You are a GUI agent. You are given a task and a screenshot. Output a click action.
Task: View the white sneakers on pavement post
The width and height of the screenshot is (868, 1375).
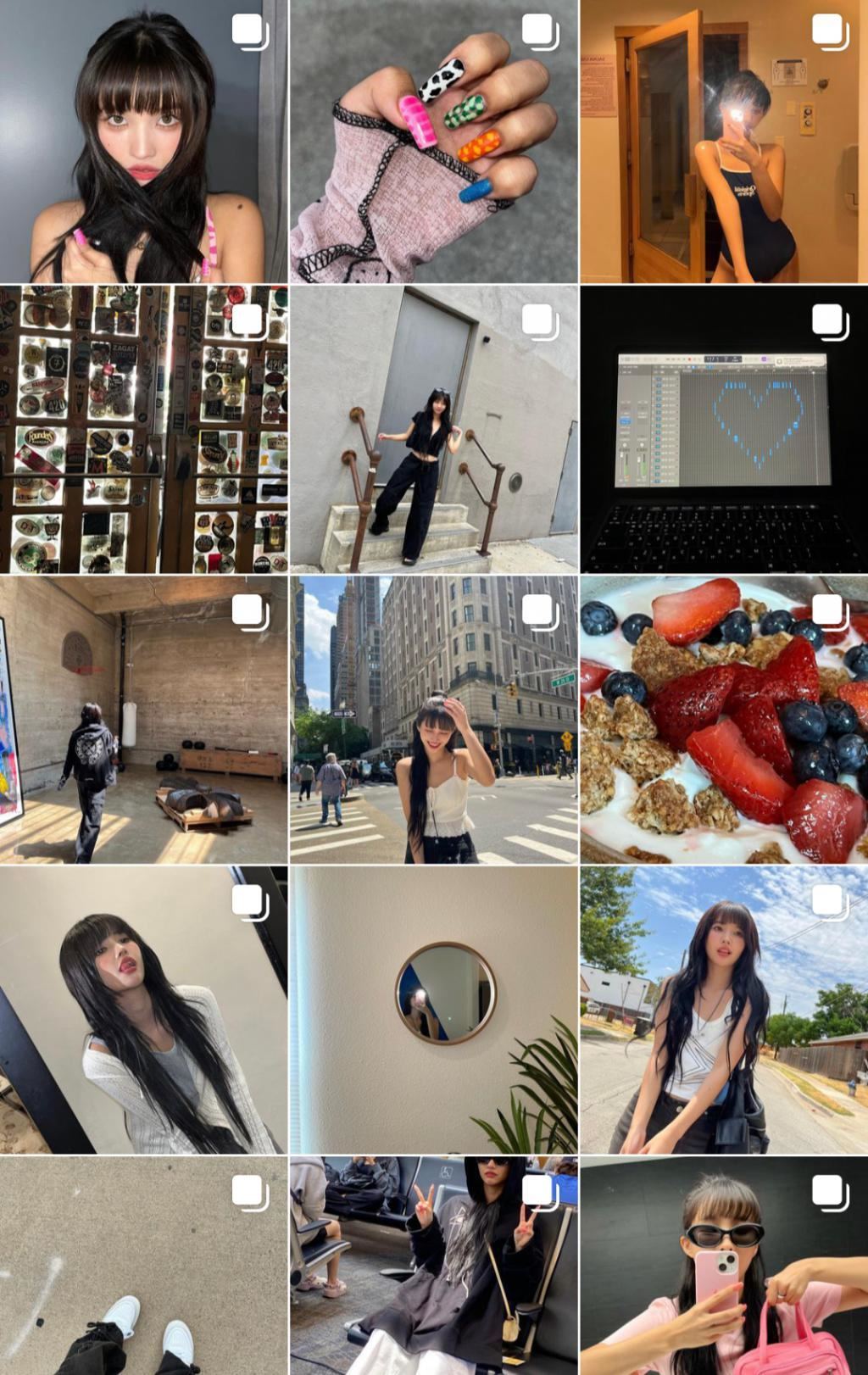(143, 1265)
